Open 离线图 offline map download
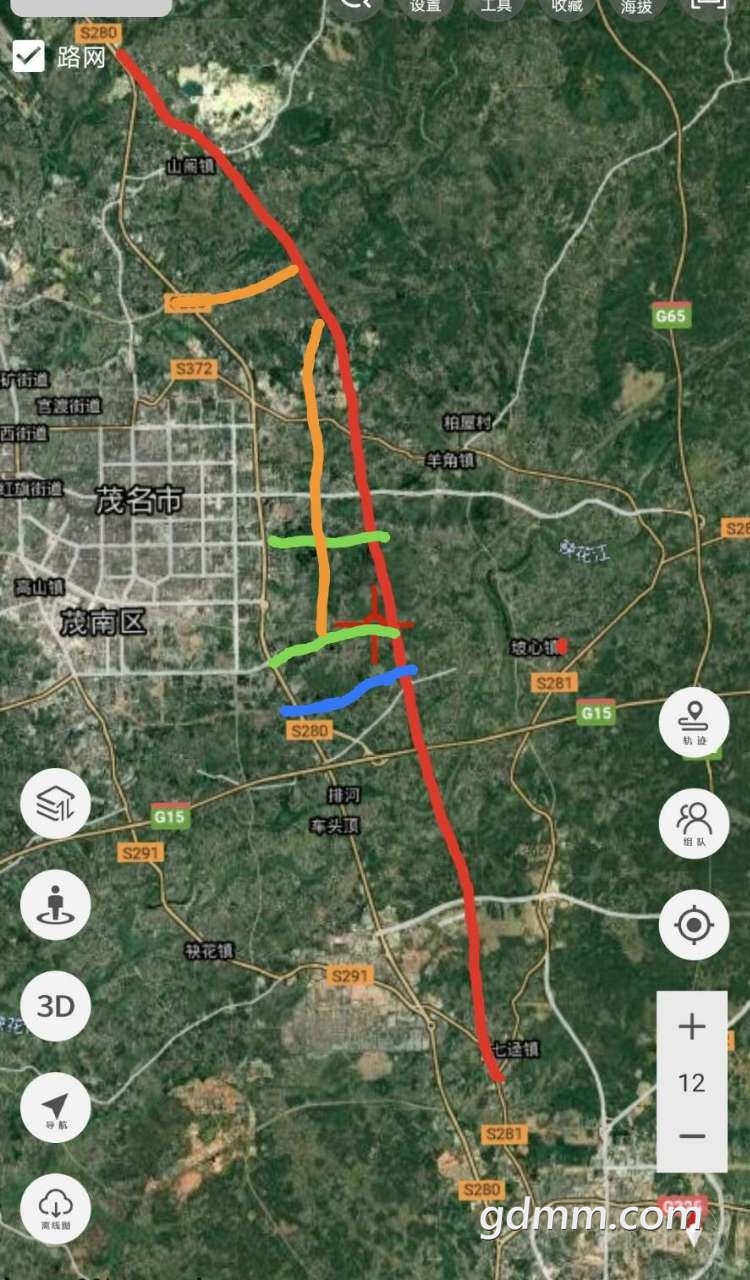This screenshot has width=750, height=1280. click(x=55, y=1208)
